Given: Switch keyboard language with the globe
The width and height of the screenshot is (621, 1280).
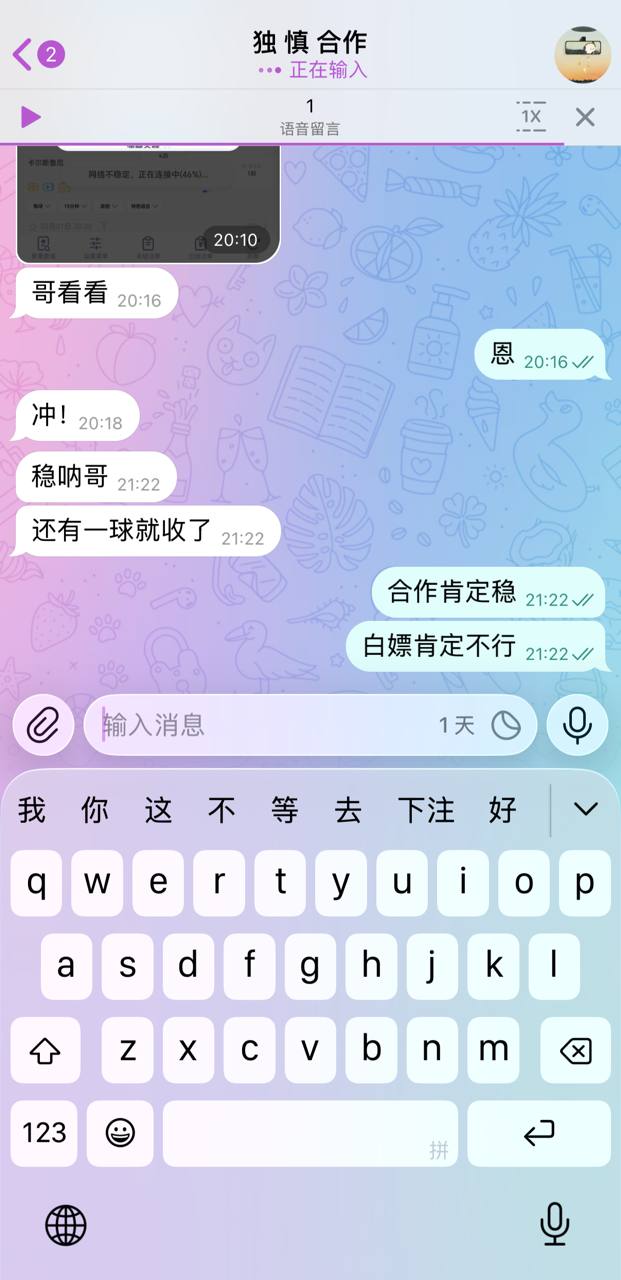Looking at the screenshot, I should click(66, 1224).
